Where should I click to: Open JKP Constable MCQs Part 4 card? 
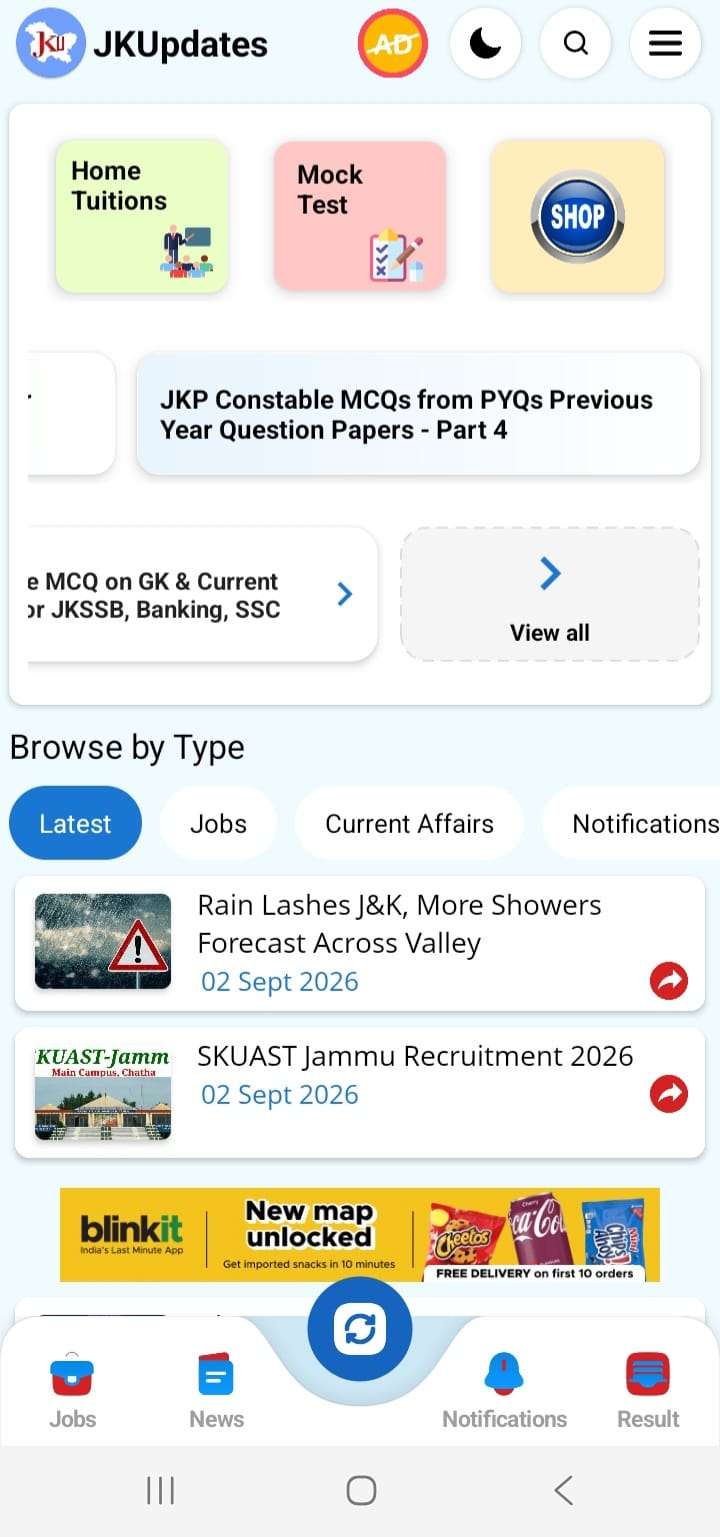(x=418, y=414)
